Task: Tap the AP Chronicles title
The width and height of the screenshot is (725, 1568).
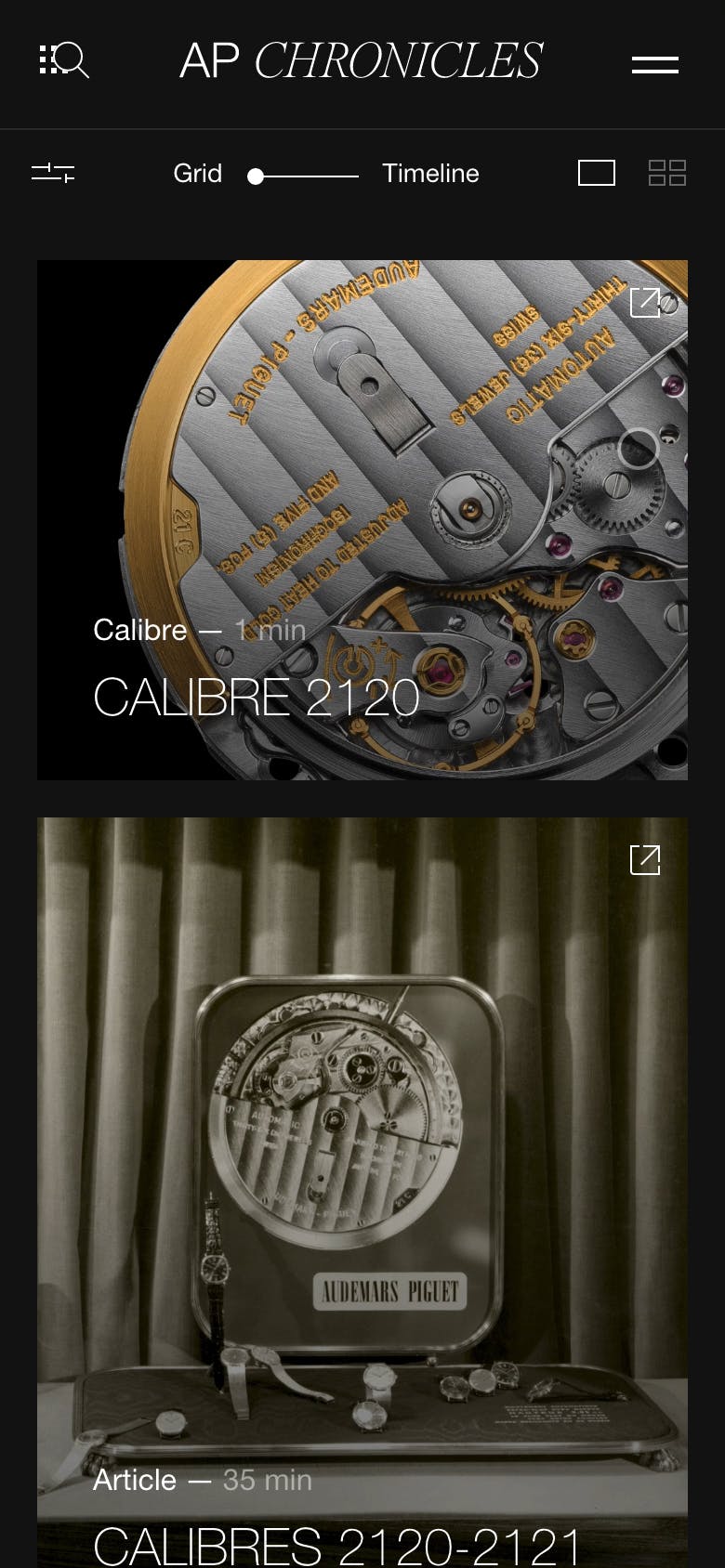Action: [361, 61]
